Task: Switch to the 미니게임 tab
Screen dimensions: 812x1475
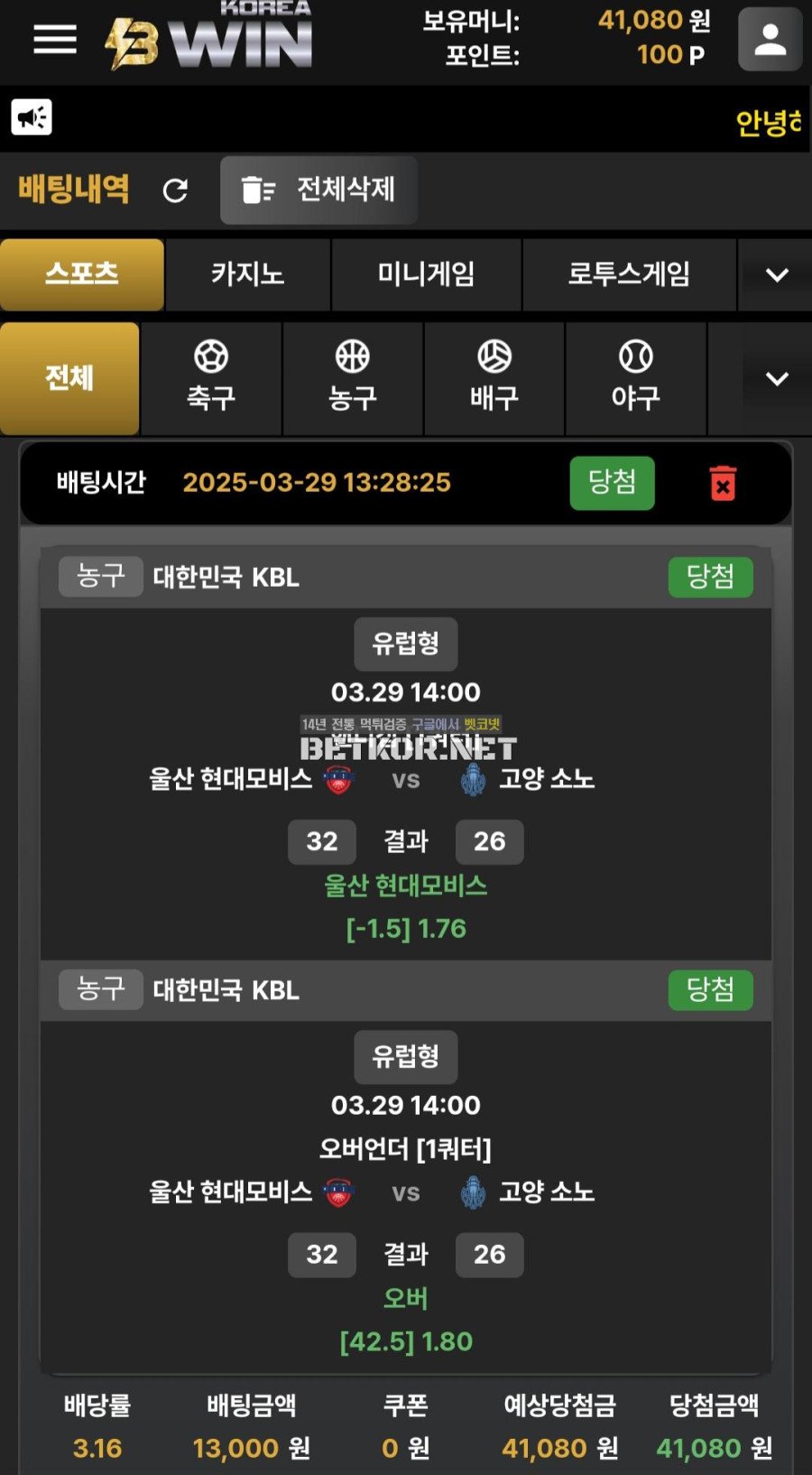Action: (x=426, y=274)
